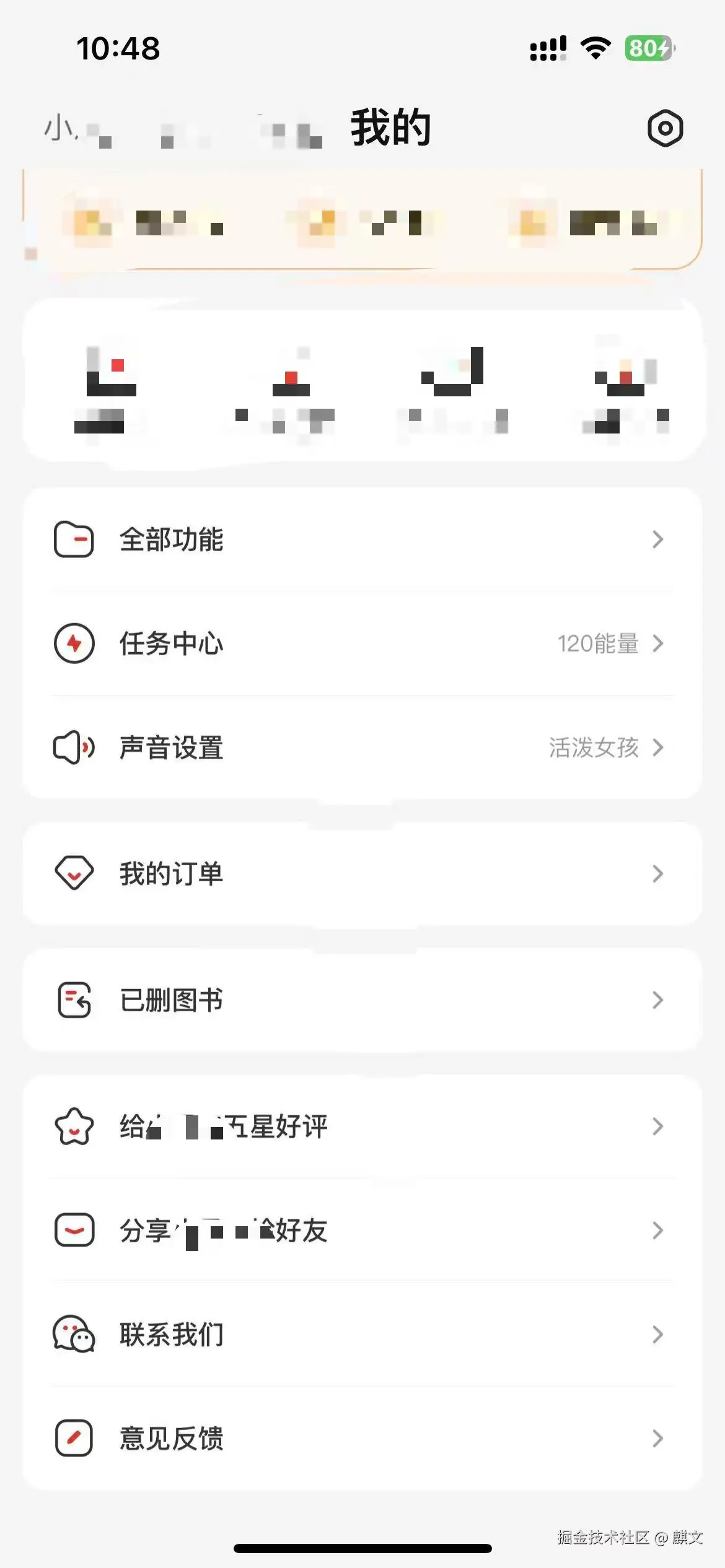Screen dimensions: 725x1568
Task: Select the 分享…给好友 share row
Action: click(x=362, y=1230)
